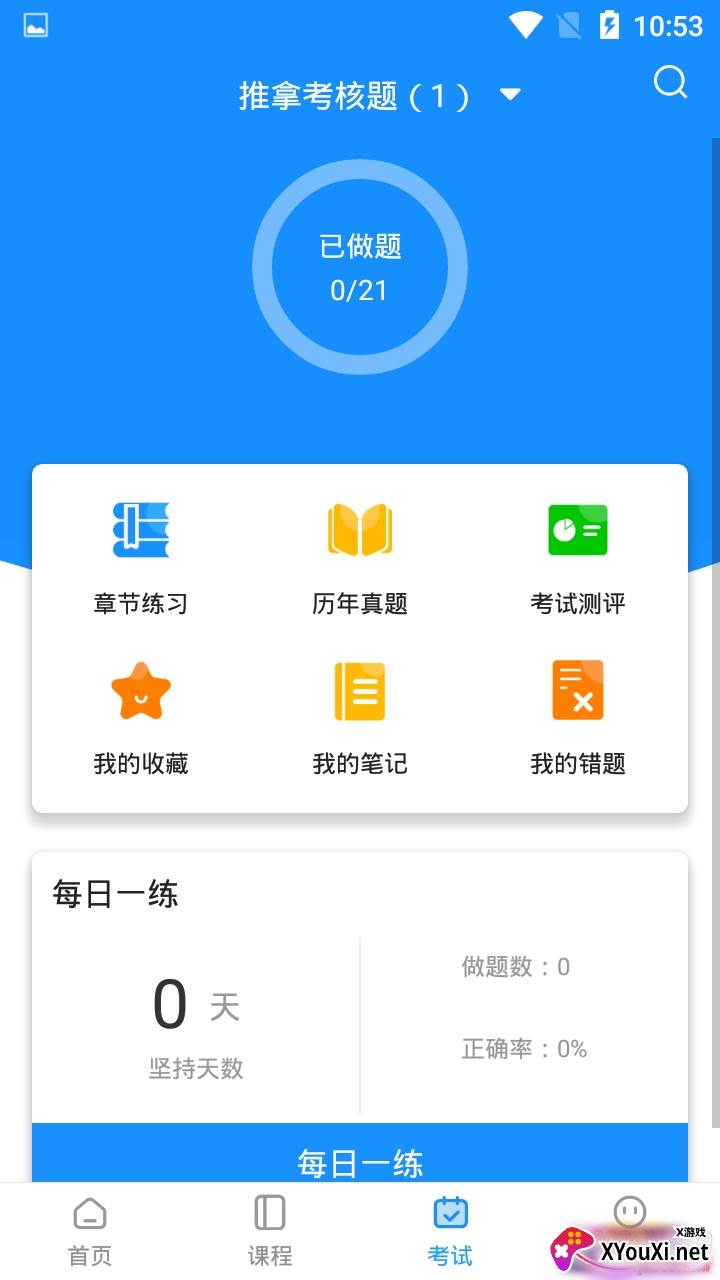The width and height of the screenshot is (720, 1280).
Task: Open 章节练习 chapter practice
Action: point(141,558)
